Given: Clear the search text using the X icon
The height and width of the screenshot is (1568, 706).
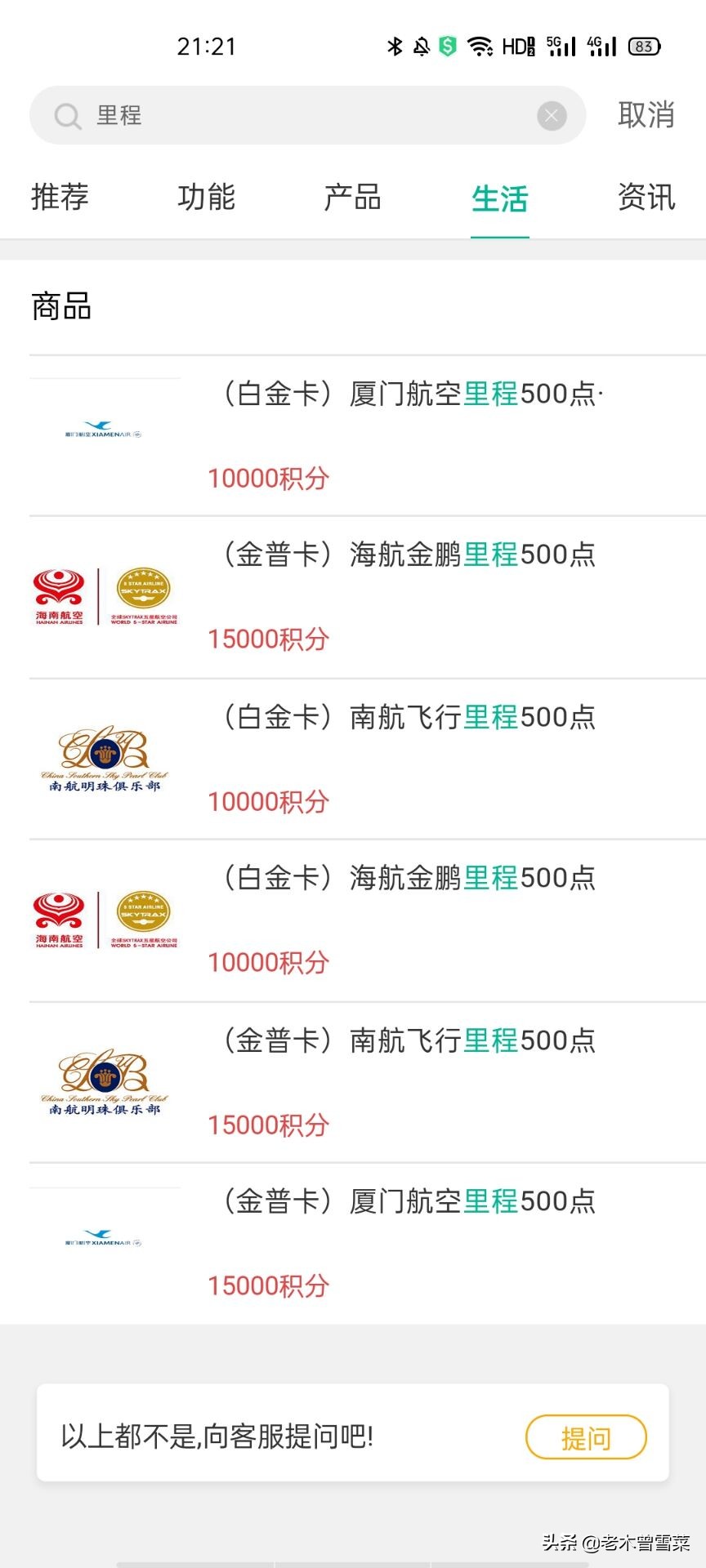Looking at the screenshot, I should point(552,115).
